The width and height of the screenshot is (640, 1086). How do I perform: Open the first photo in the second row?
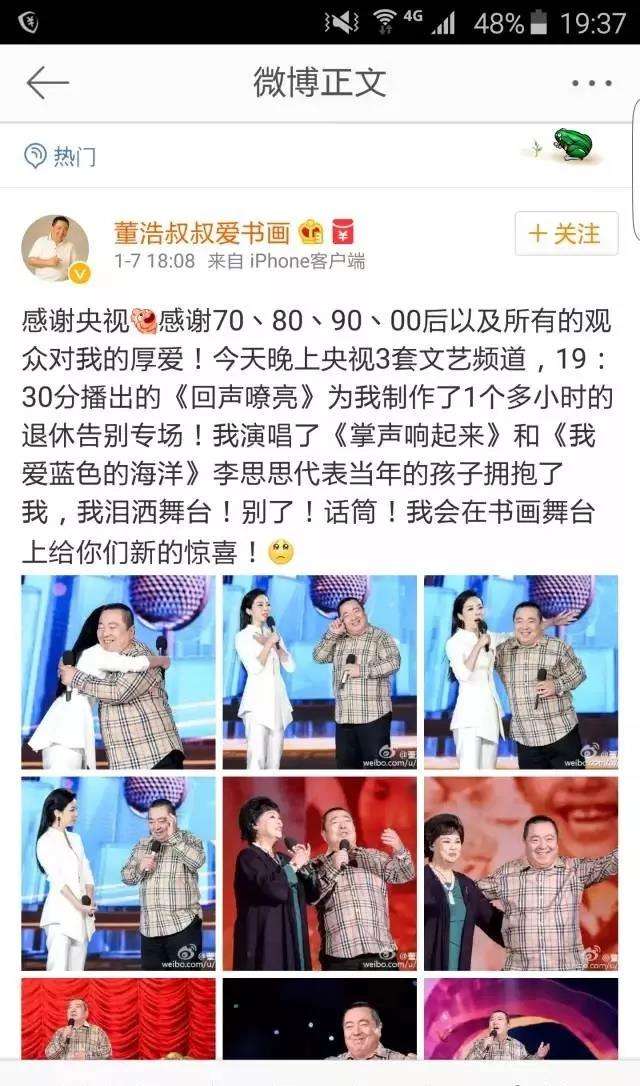coord(118,873)
